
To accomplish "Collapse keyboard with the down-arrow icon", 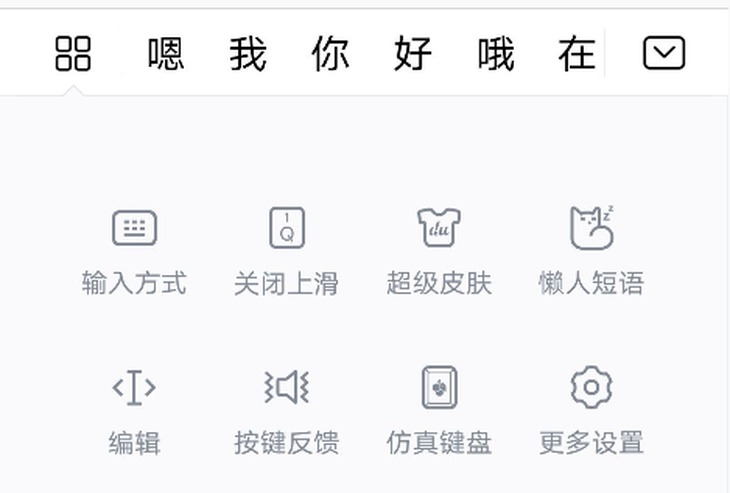I will coord(664,53).
